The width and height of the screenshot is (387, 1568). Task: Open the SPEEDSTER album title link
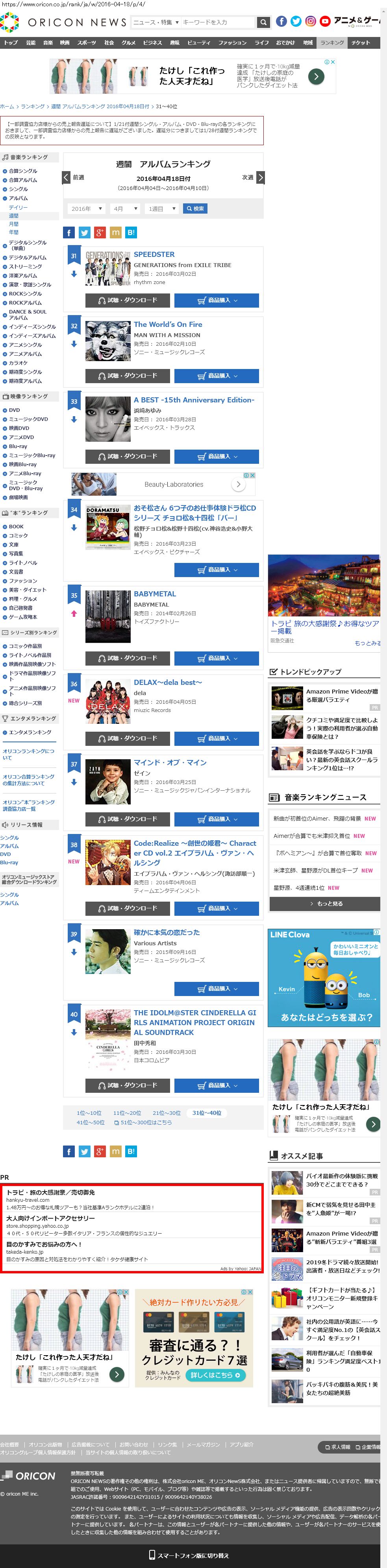154,255
